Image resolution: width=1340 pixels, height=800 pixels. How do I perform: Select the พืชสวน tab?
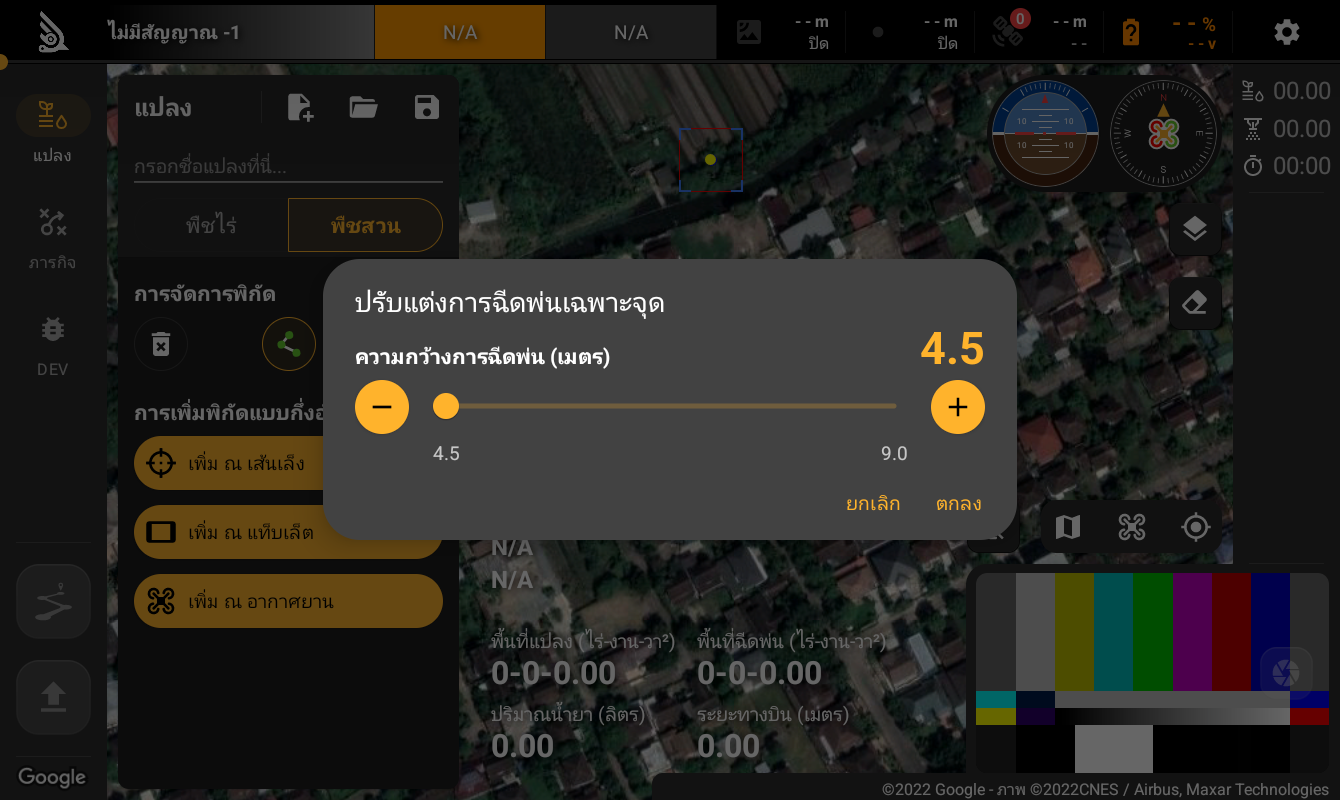[365, 225]
